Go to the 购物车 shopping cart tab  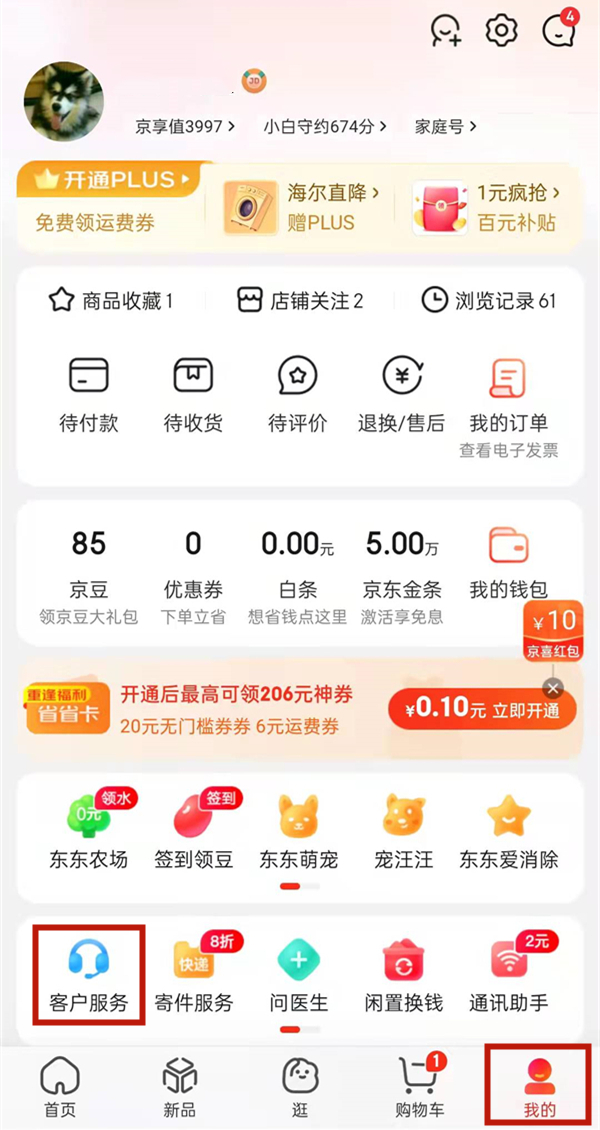tap(422, 1087)
